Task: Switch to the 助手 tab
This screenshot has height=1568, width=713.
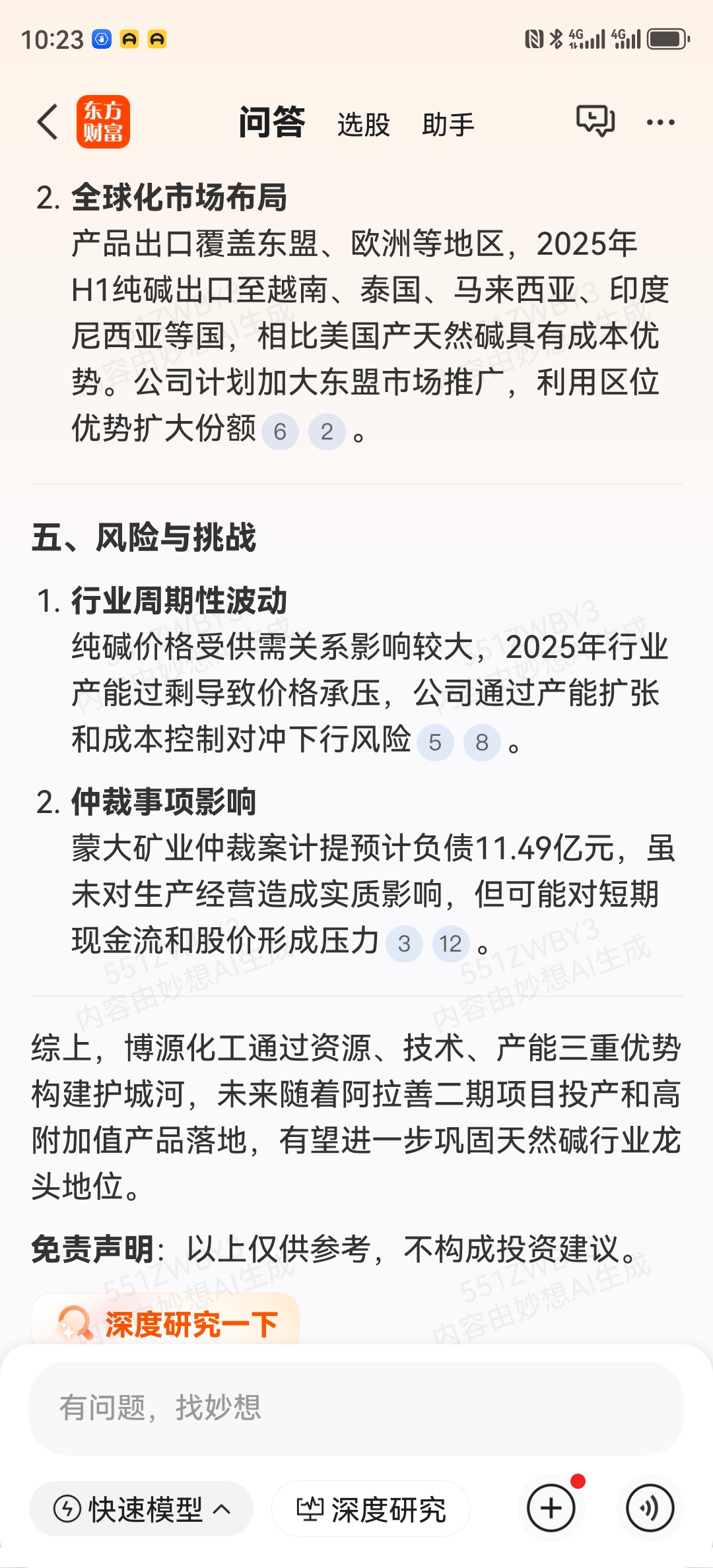Action: click(x=448, y=124)
